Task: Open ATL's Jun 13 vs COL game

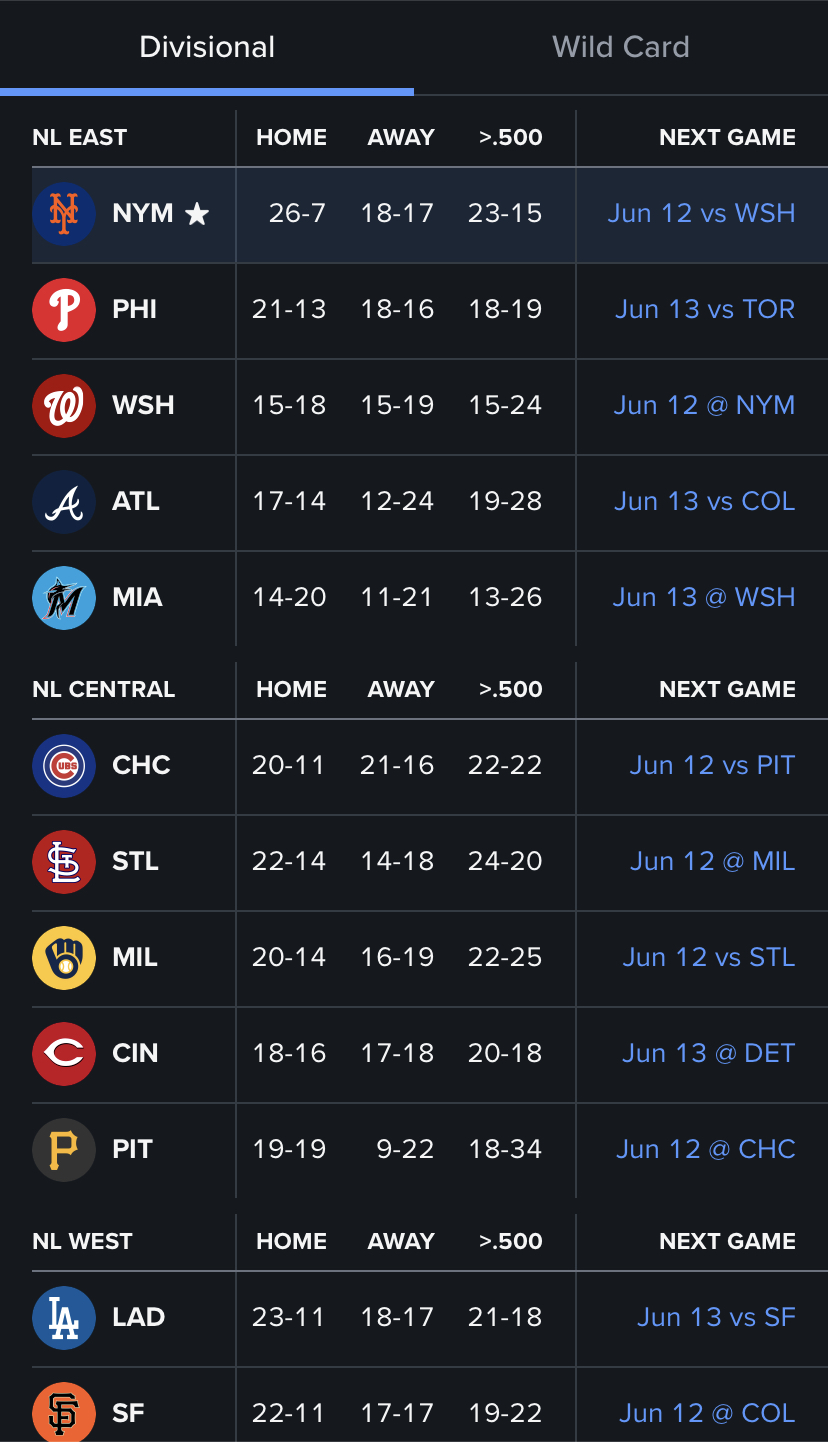Action: (705, 502)
